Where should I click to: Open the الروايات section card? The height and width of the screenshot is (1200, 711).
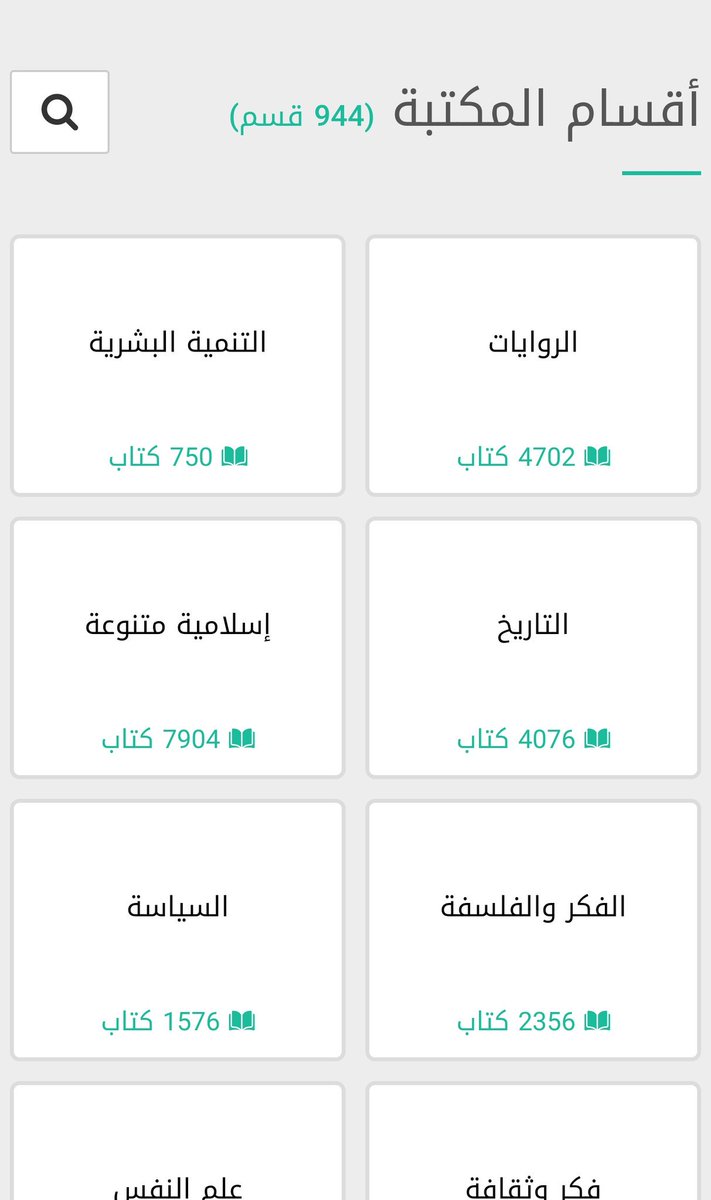coord(533,366)
